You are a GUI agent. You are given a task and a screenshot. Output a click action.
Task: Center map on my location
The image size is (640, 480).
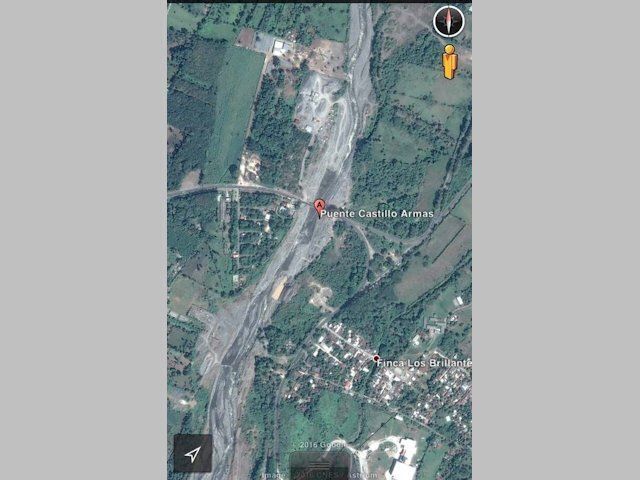(x=193, y=454)
